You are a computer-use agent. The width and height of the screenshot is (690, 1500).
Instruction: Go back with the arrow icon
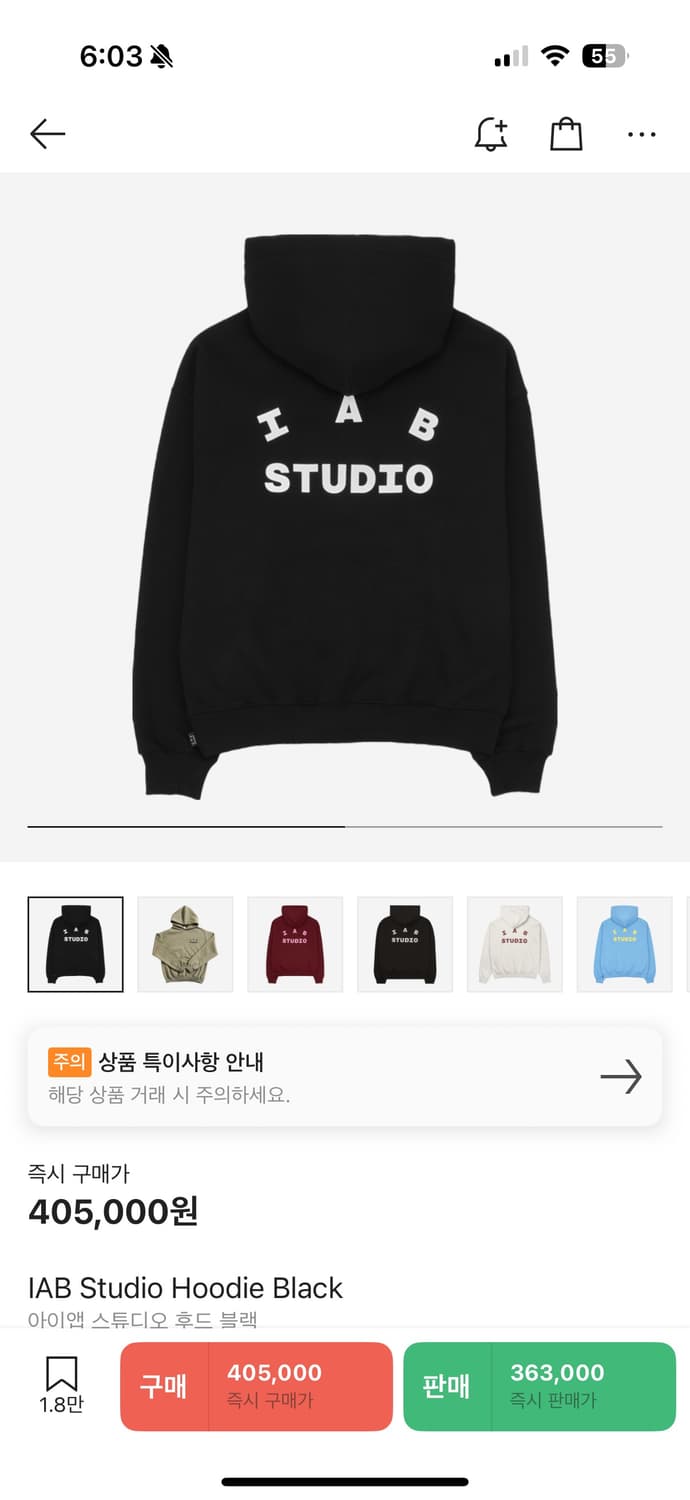click(x=47, y=134)
